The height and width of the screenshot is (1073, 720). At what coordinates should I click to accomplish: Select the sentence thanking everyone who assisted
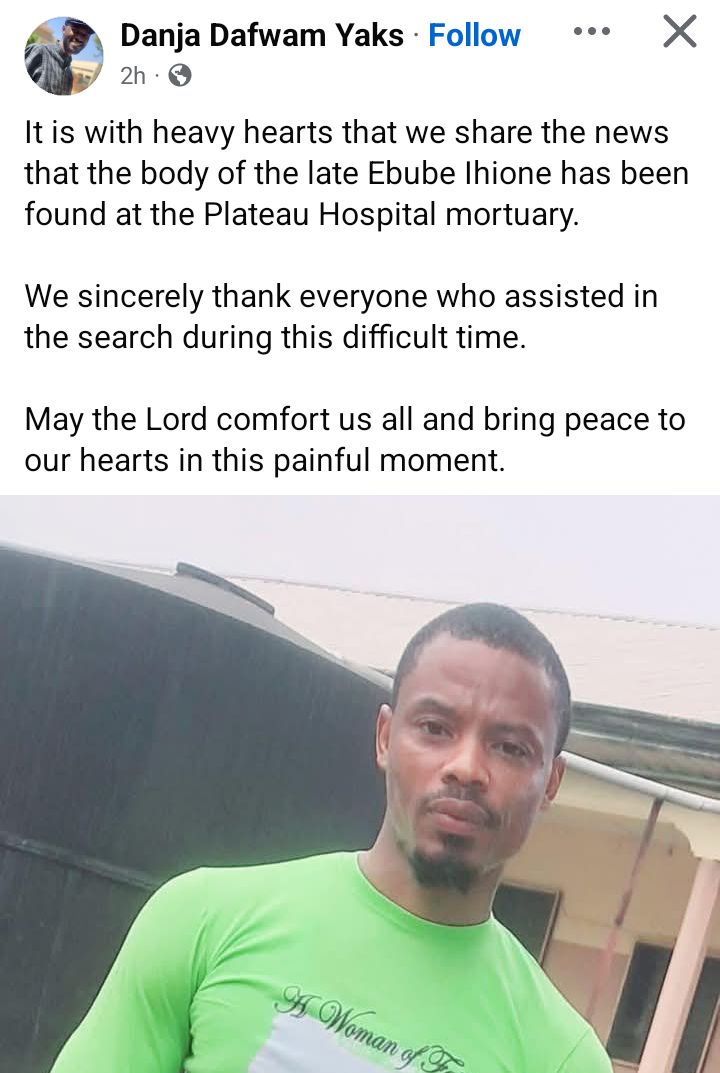(x=343, y=316)
